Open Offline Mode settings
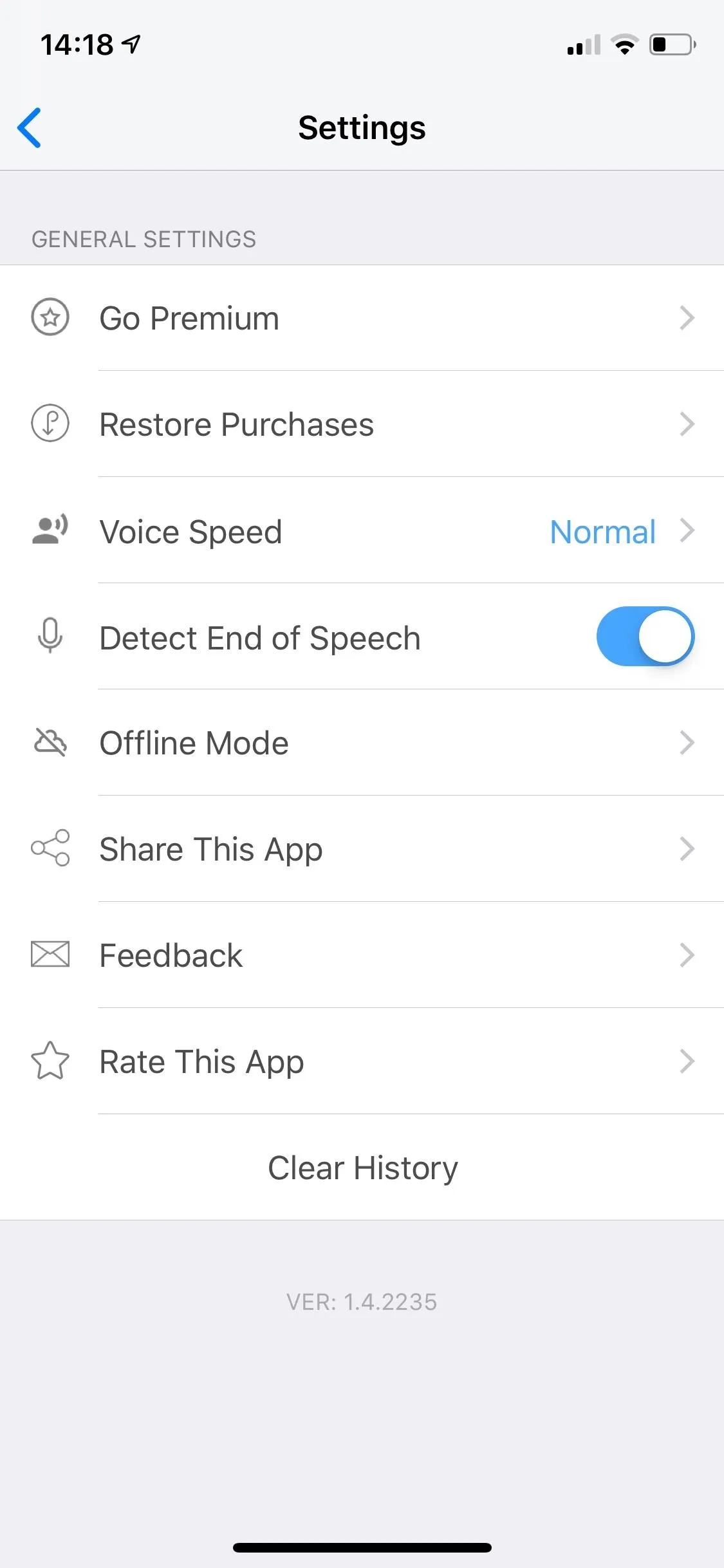This screenshot has height=1568, width=724. (362, 743)
